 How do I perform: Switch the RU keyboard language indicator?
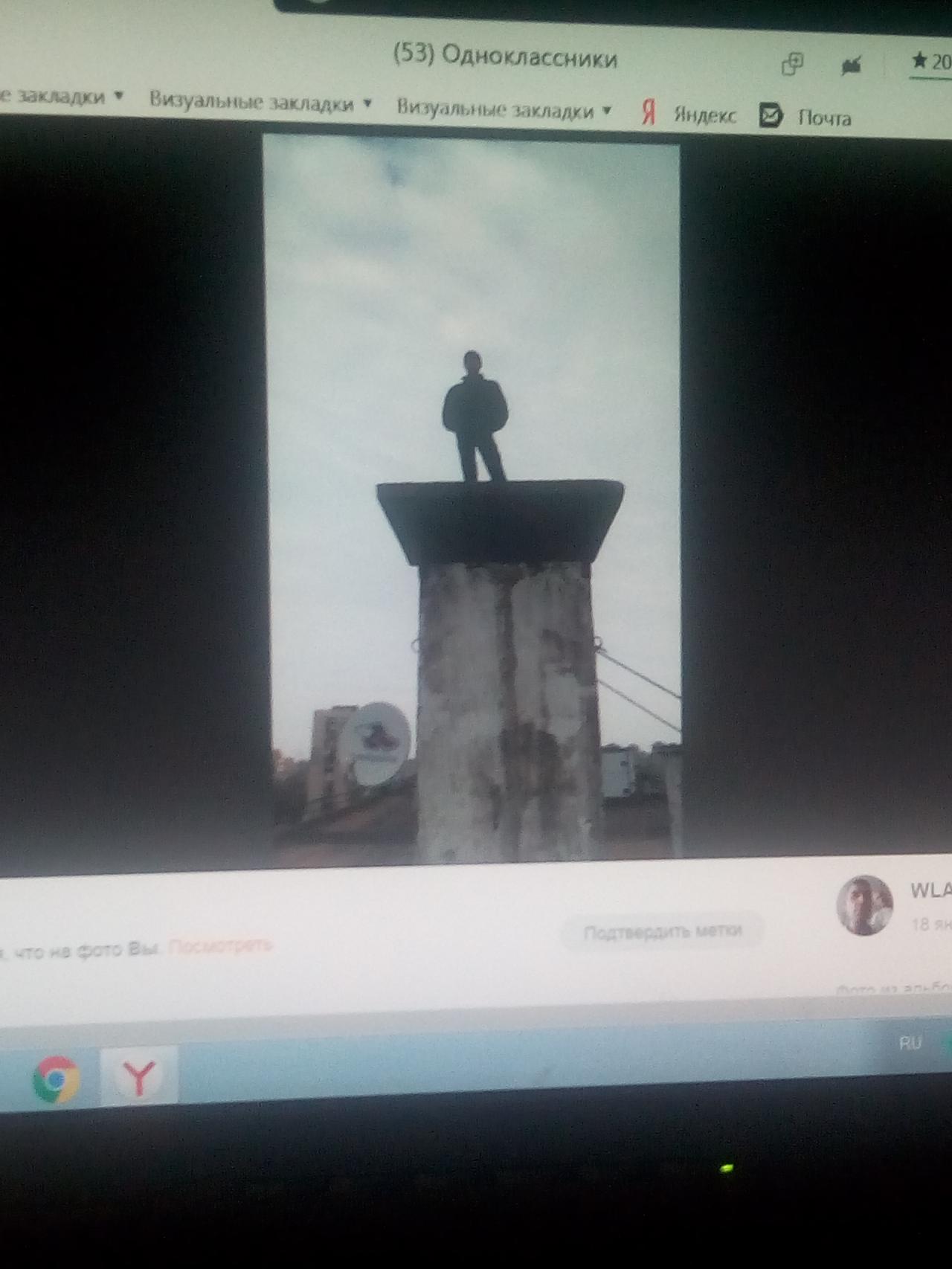point(910,1043)
